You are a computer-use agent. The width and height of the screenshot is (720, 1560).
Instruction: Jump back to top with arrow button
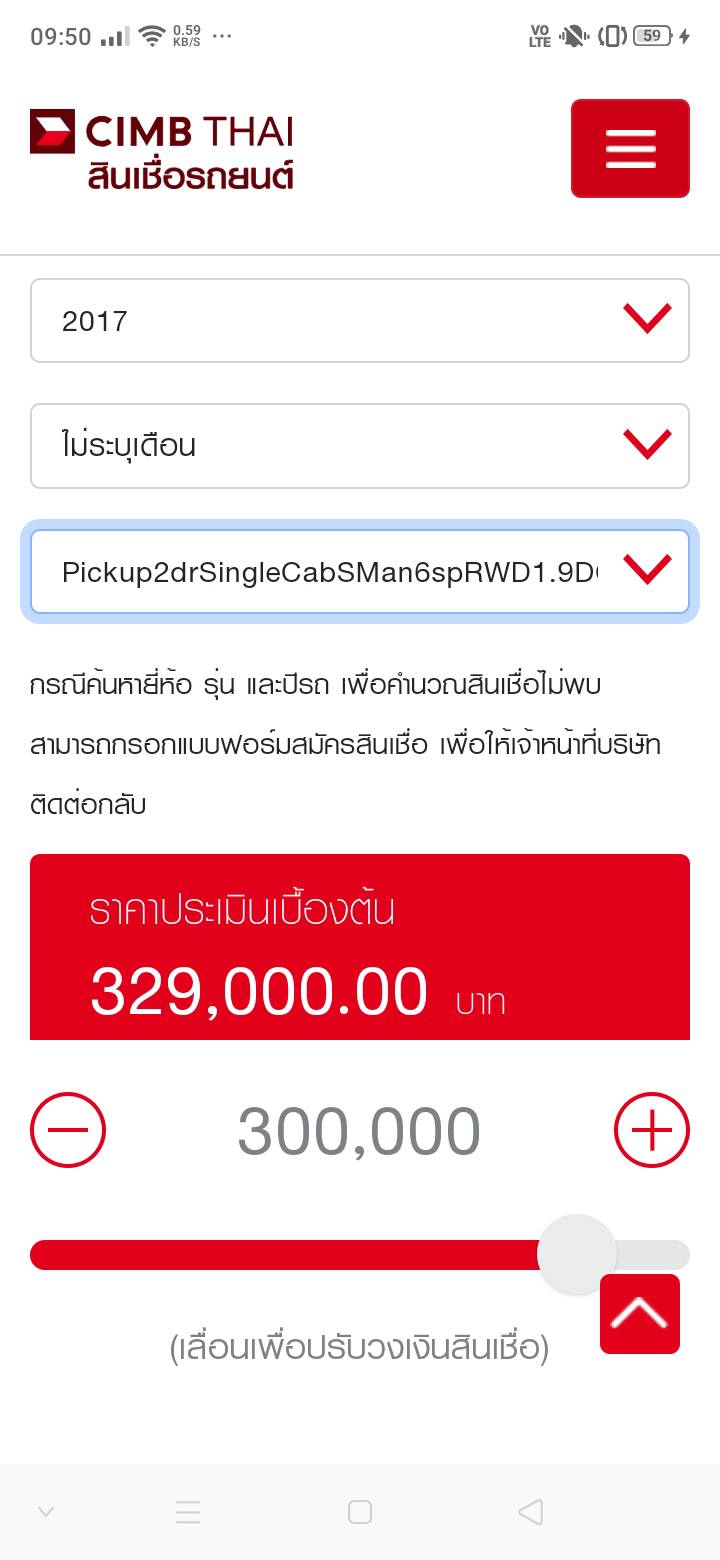(640, 1314)
